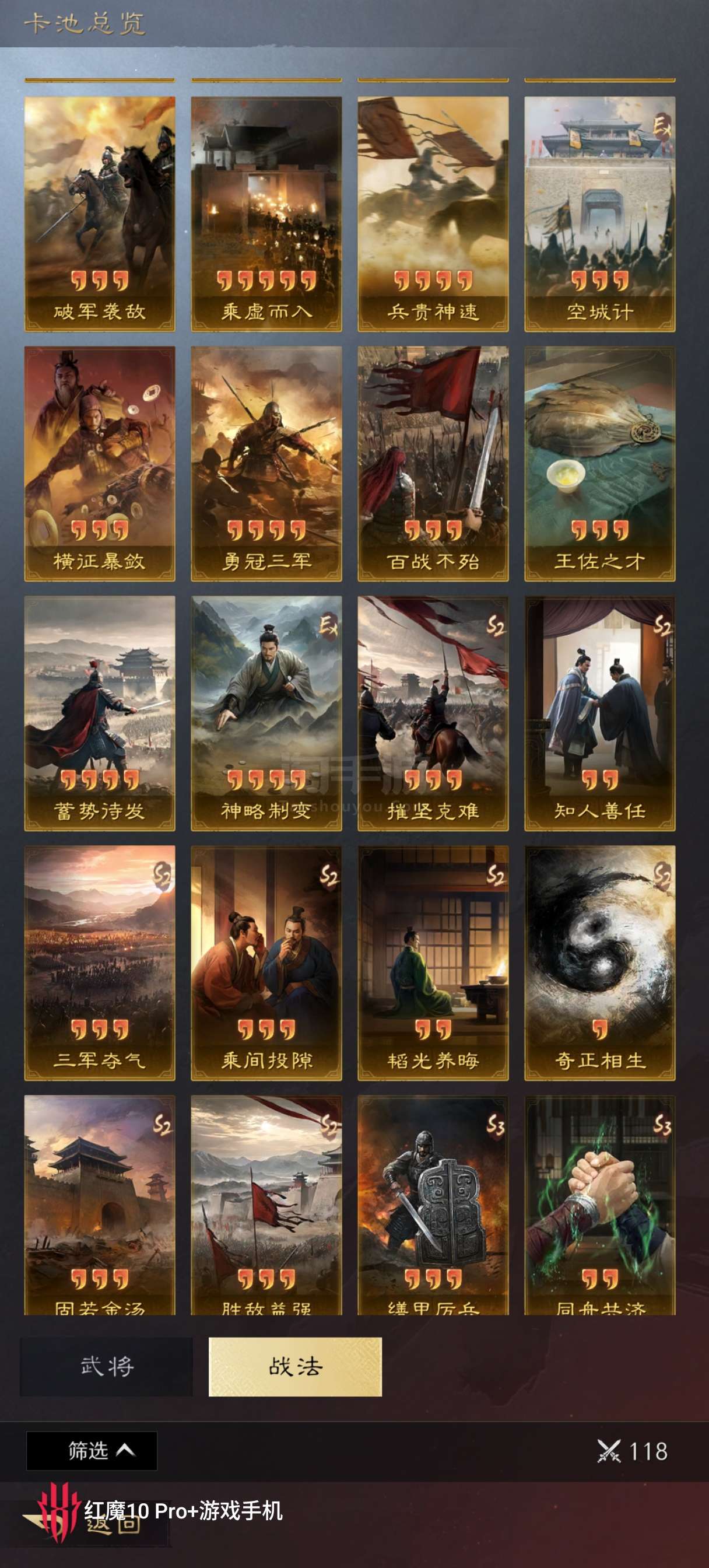Open the 空城计 card

600,214
